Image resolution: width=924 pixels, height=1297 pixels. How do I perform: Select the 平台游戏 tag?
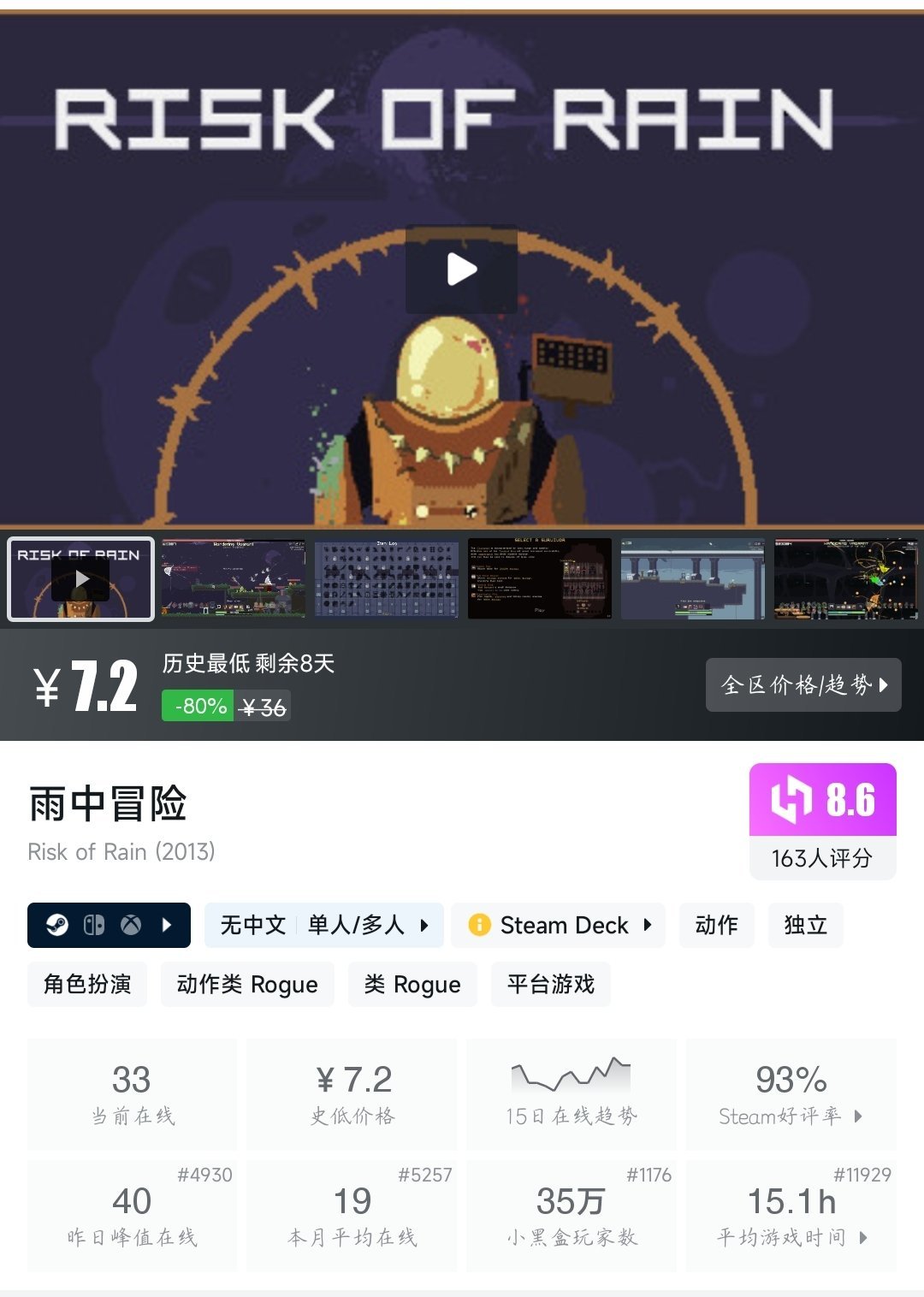(x=550, y=984)
